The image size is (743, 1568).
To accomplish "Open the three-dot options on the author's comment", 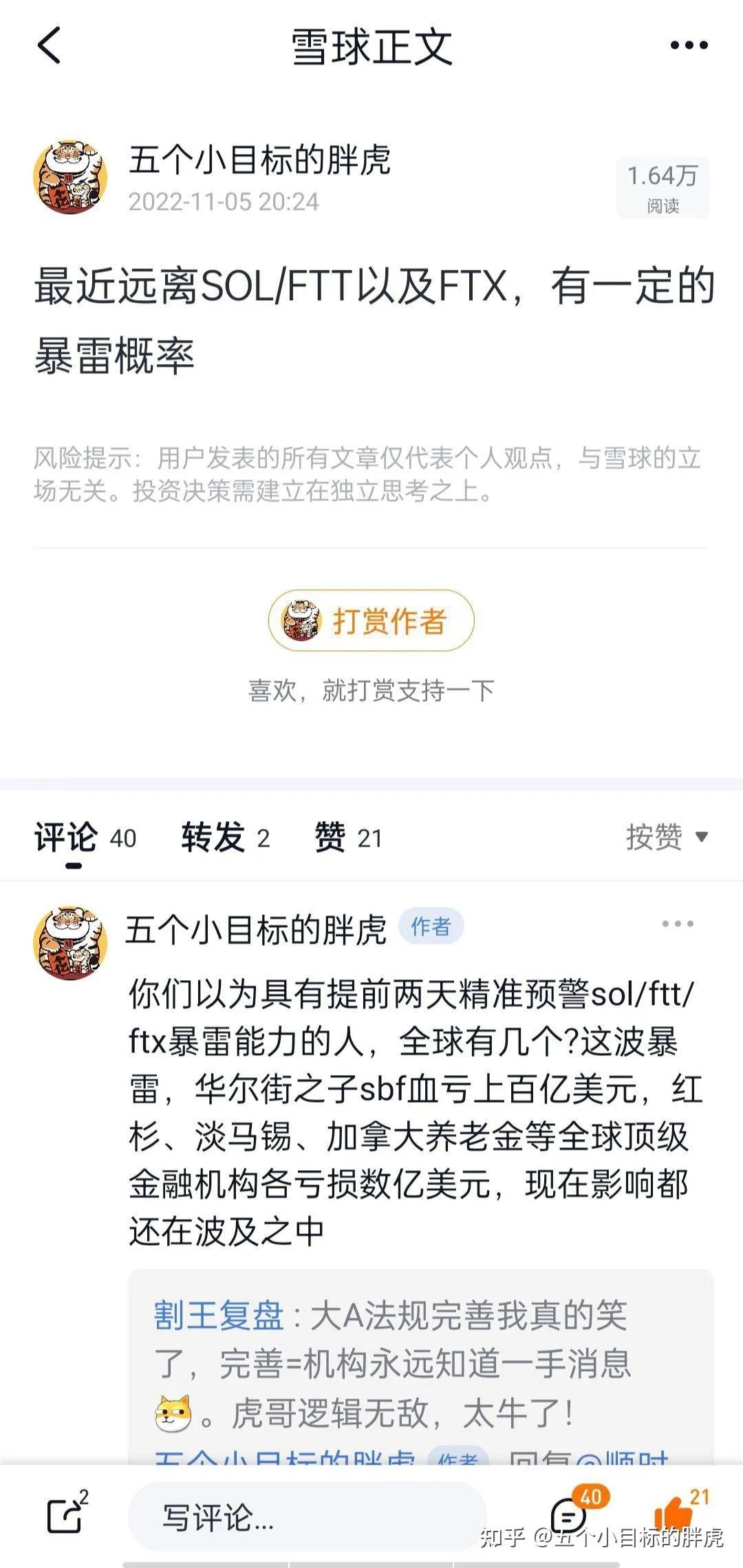I will tap(678, 924).
